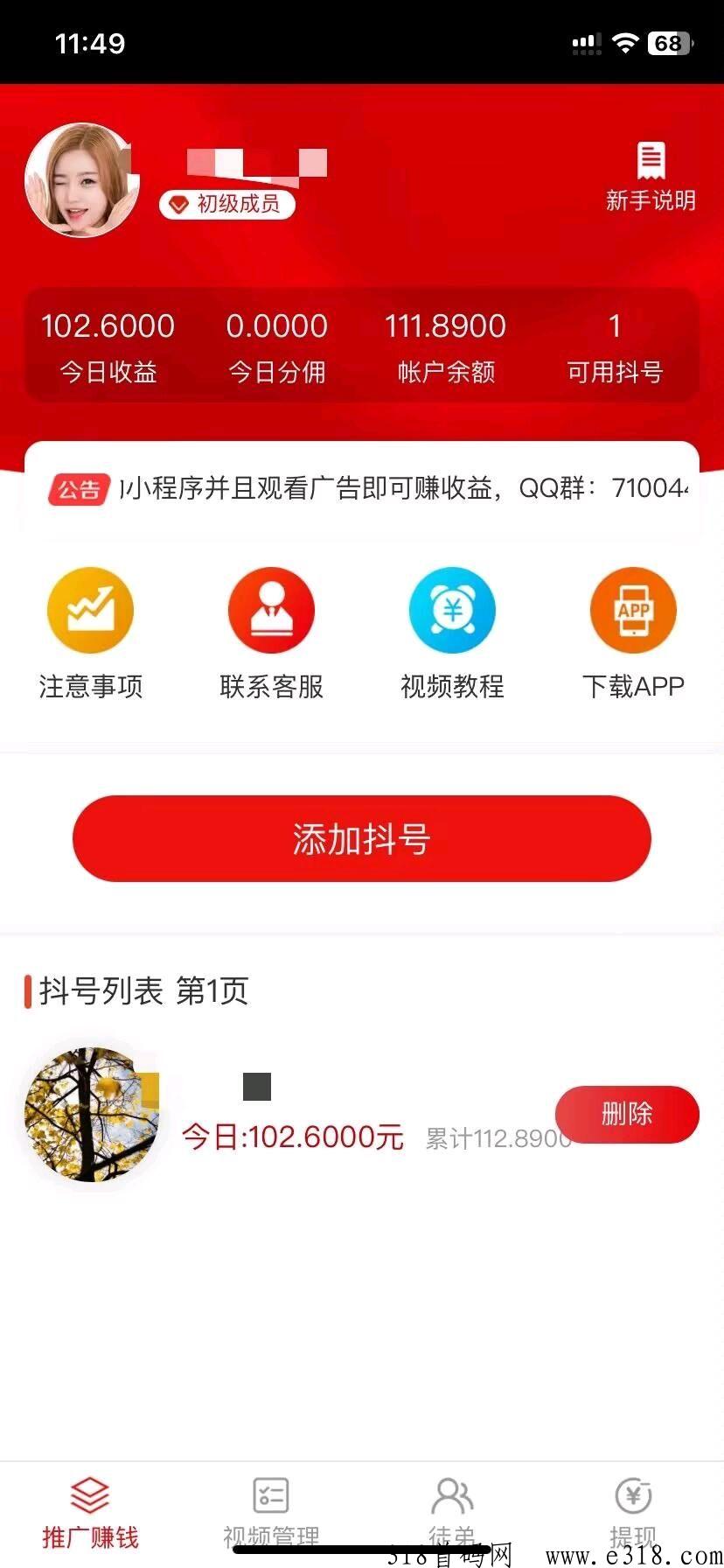The height and width of the screenshot is (1568, 724).
Task: Switch to the 徒弟 tab
Action: (x=452, y=1512)
